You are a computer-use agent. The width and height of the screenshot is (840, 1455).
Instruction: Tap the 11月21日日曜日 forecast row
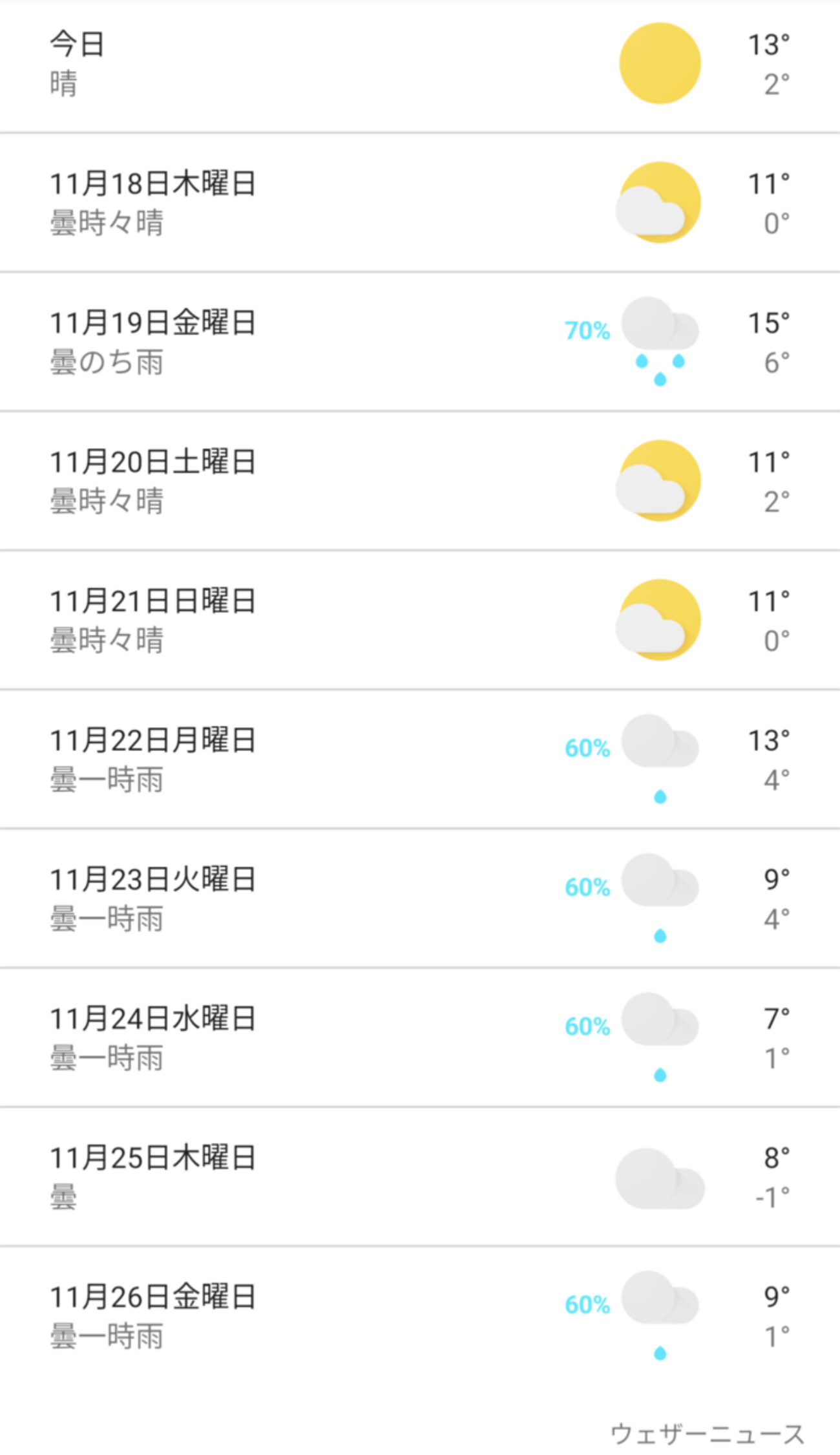pyautogui.click(x=420, y=620)
